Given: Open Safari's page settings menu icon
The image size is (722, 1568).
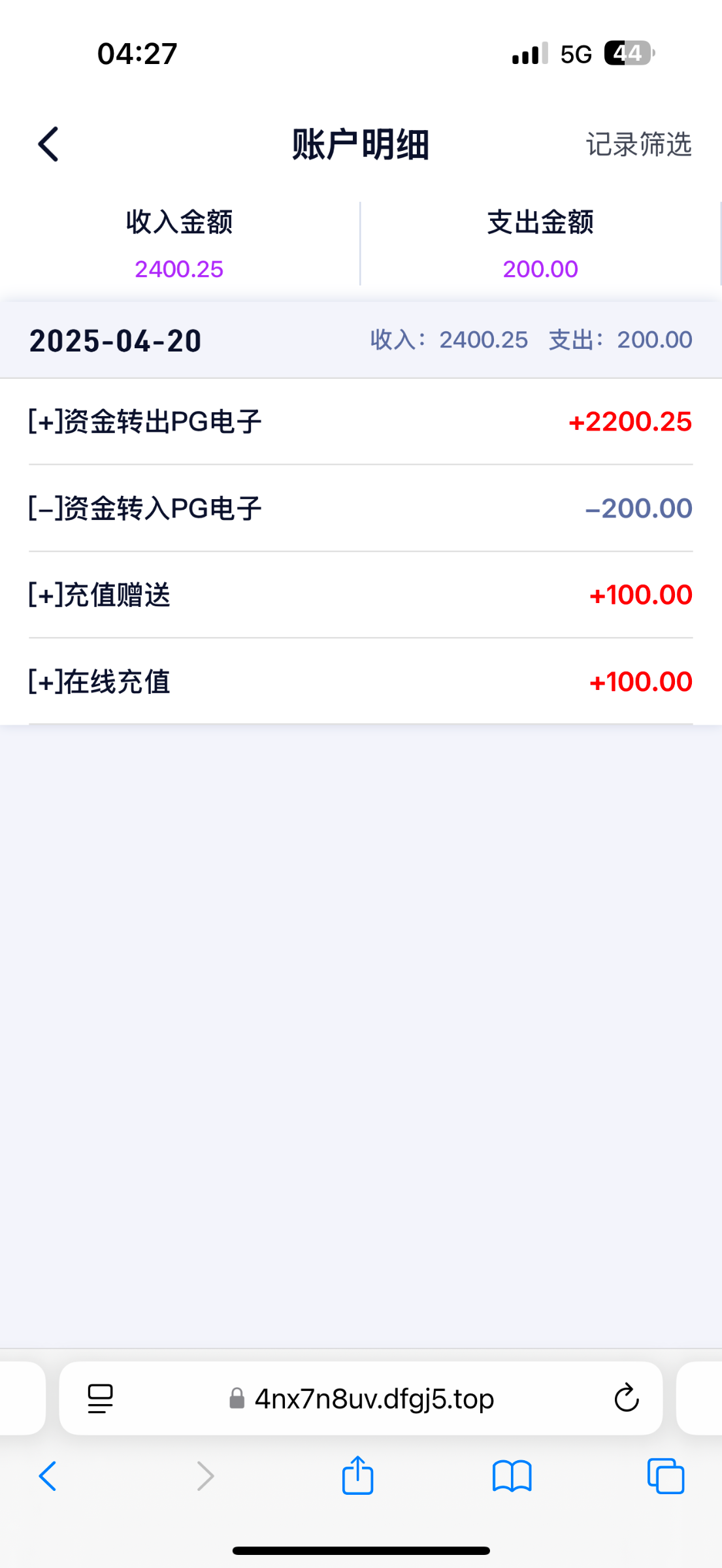Looking at the screenshot, I should [100, 1399].
